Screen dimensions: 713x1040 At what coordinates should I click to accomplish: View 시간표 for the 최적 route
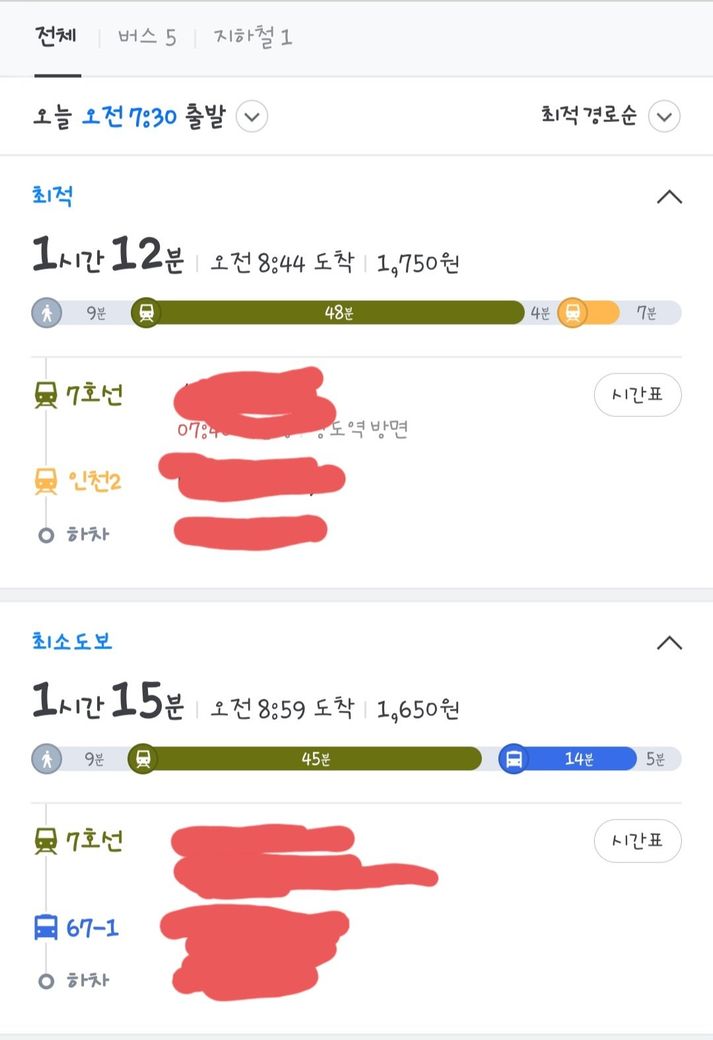click(637, 396)
